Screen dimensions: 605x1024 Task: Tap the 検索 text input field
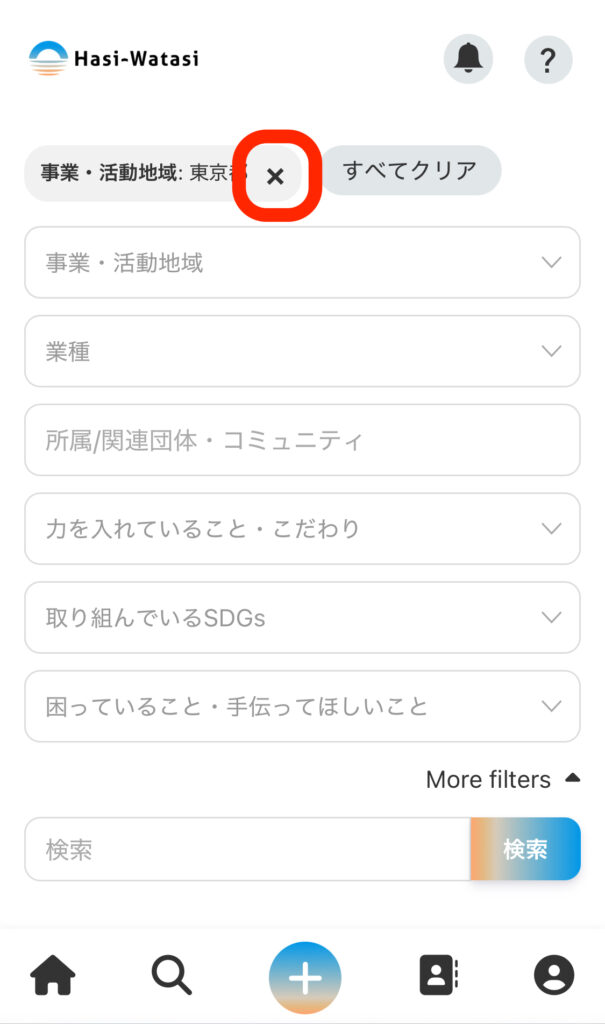(247, 849)
